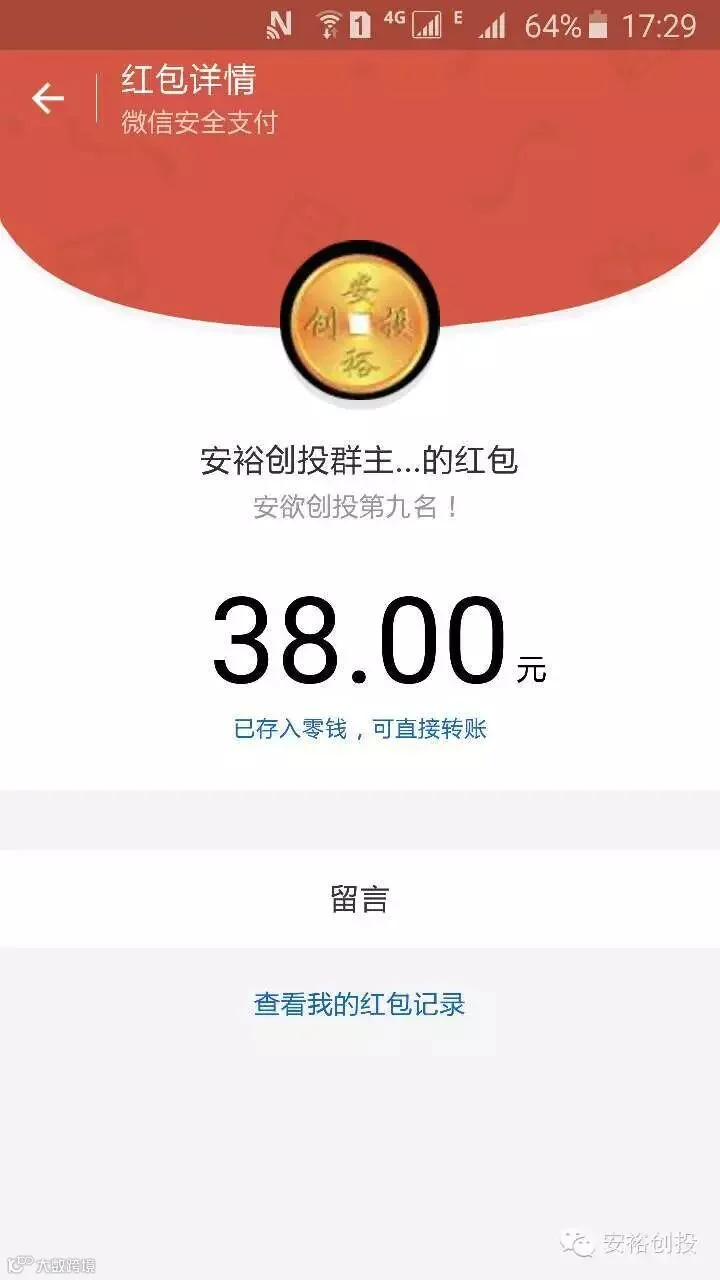Open 查看我的红包记录 link
720x1280 pixels.
point(360,1004)
